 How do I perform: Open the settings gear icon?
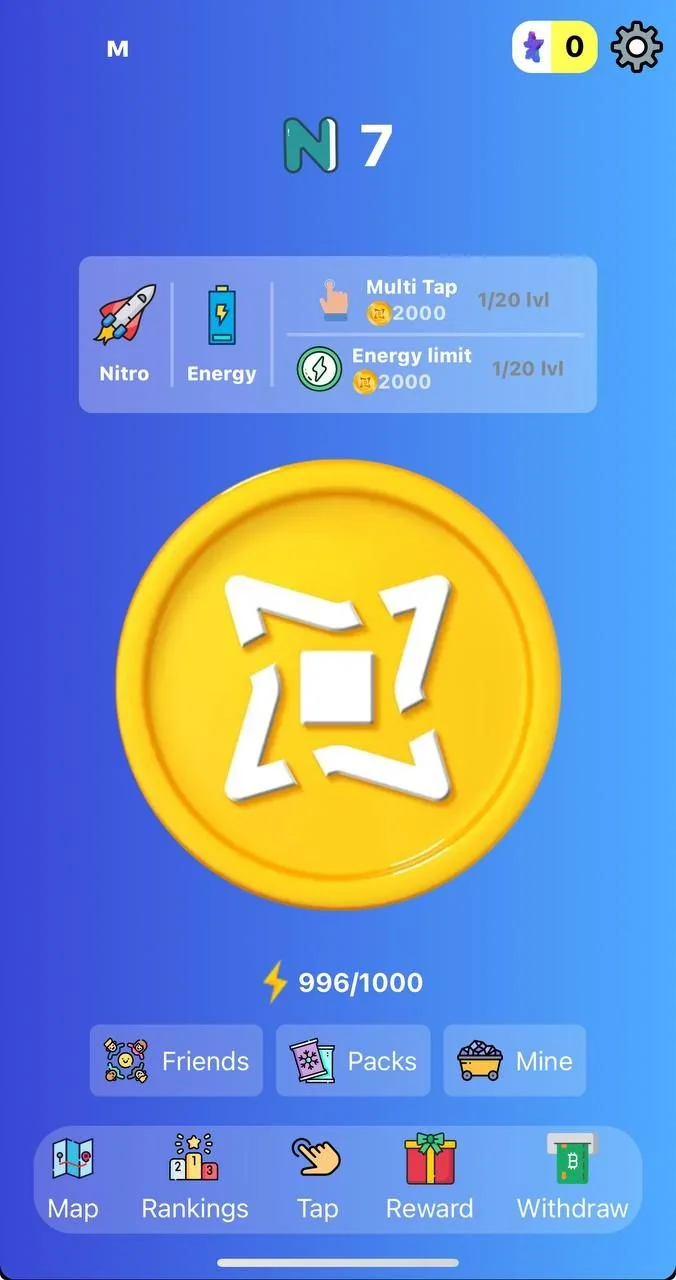tap(637, 47)
